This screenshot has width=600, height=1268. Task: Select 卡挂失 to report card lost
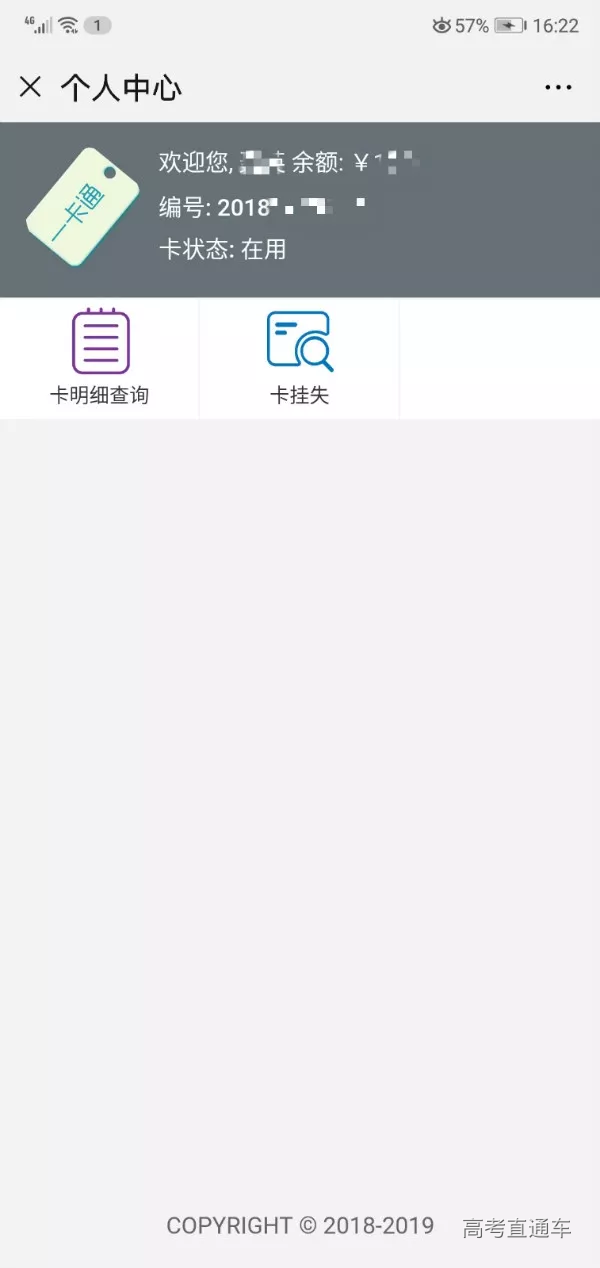299,357
